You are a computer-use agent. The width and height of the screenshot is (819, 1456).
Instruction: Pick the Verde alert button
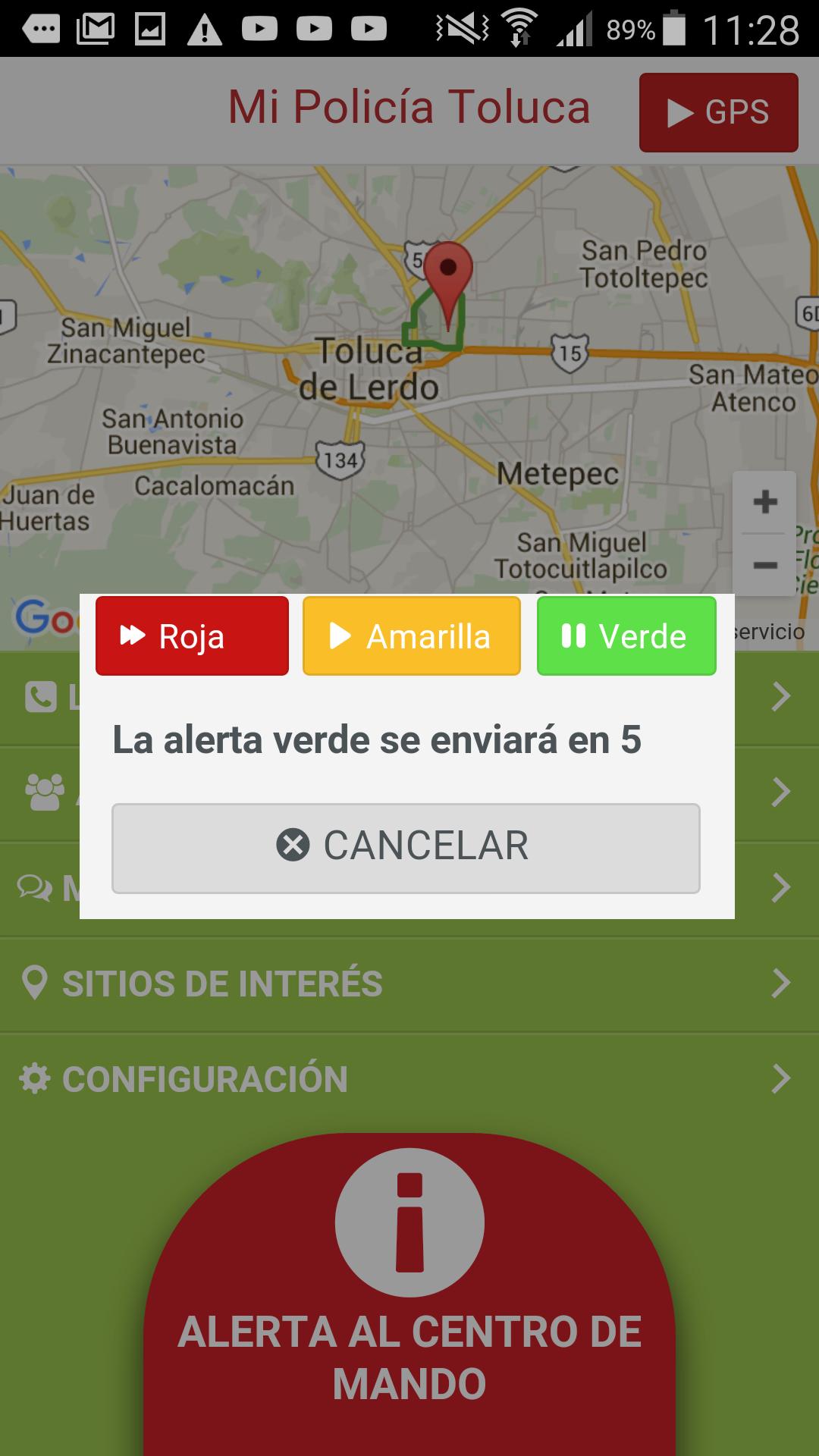point(626,636)
